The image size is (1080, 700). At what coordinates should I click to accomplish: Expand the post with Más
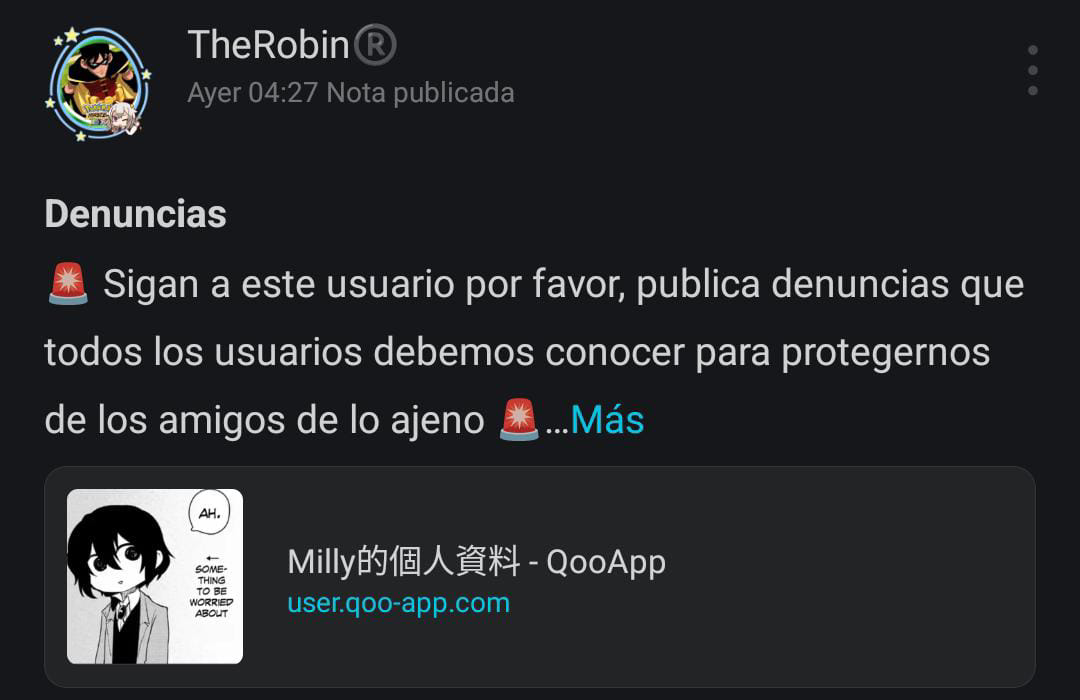tap(607, 420)
